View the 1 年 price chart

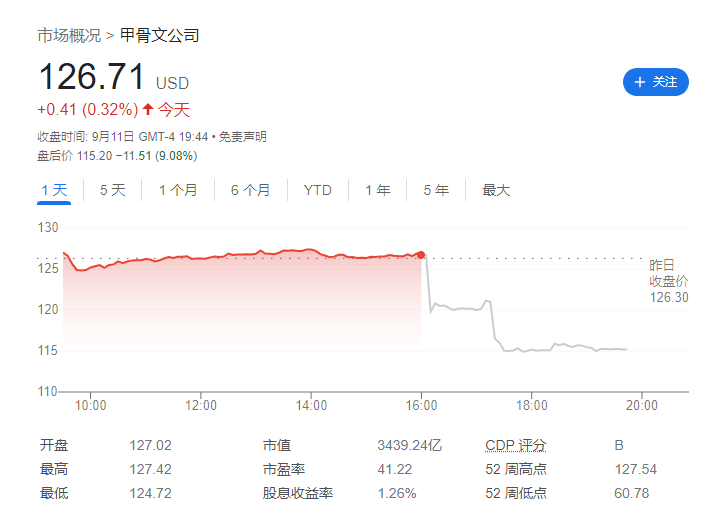point(377,190)
